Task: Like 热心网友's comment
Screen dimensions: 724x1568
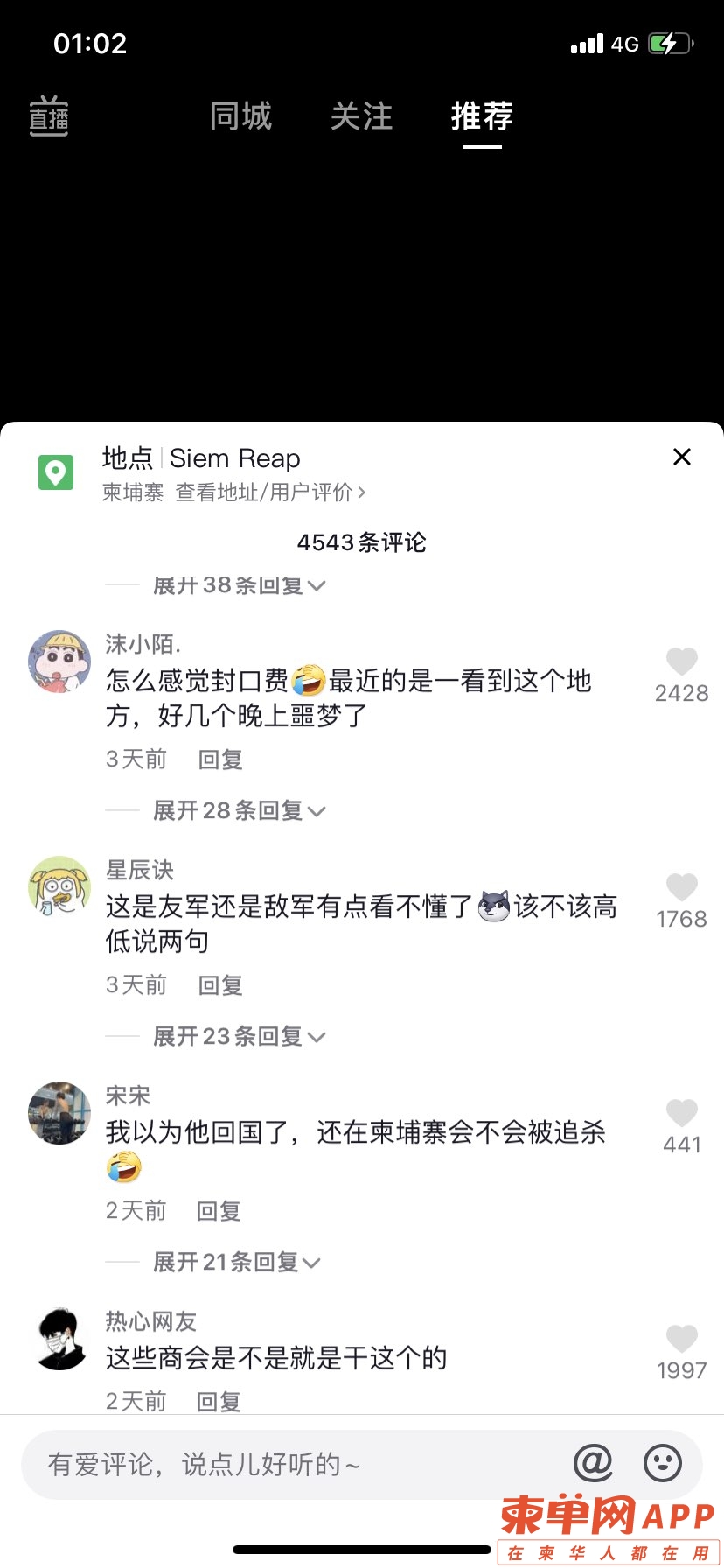Action: click(681, 1339)
